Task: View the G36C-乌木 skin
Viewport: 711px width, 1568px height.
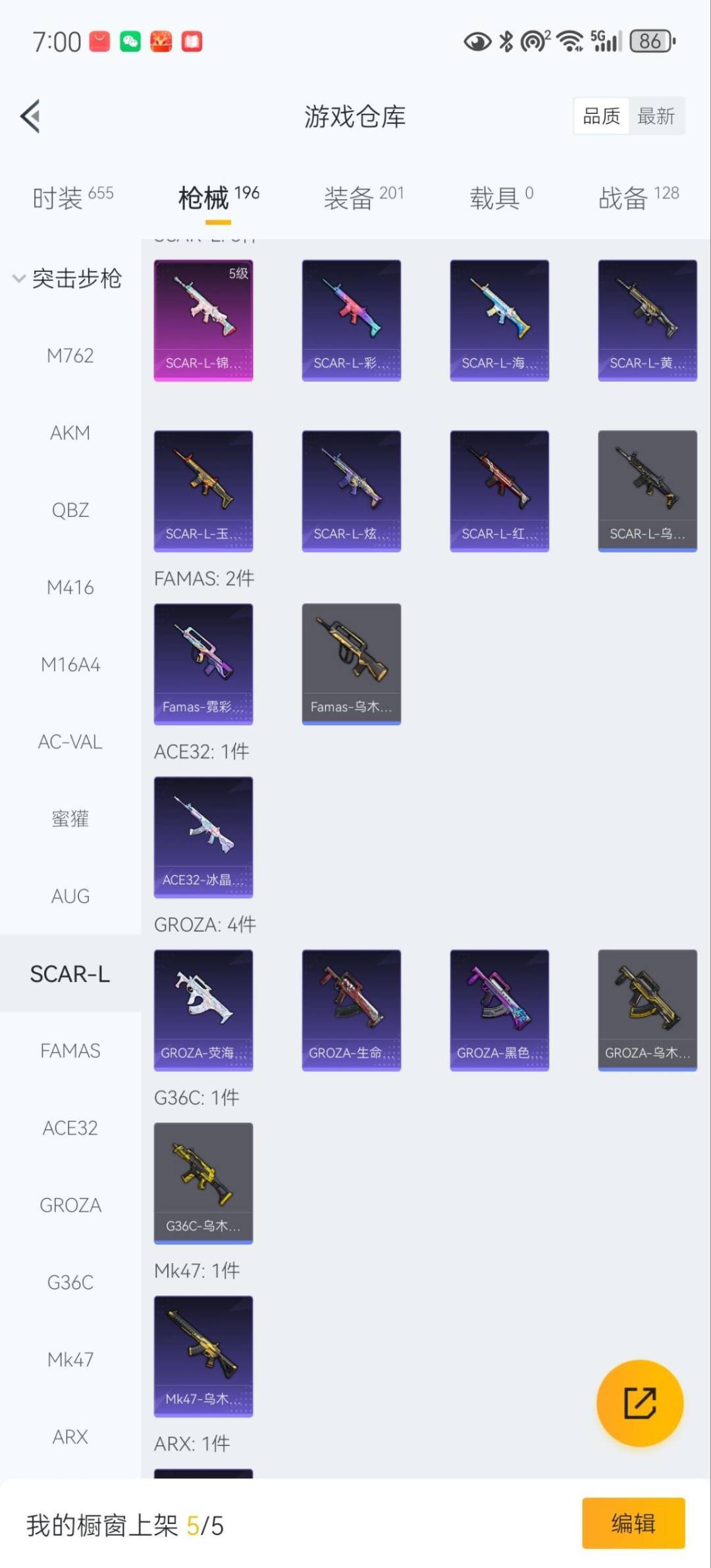Action: point(203,1183)
